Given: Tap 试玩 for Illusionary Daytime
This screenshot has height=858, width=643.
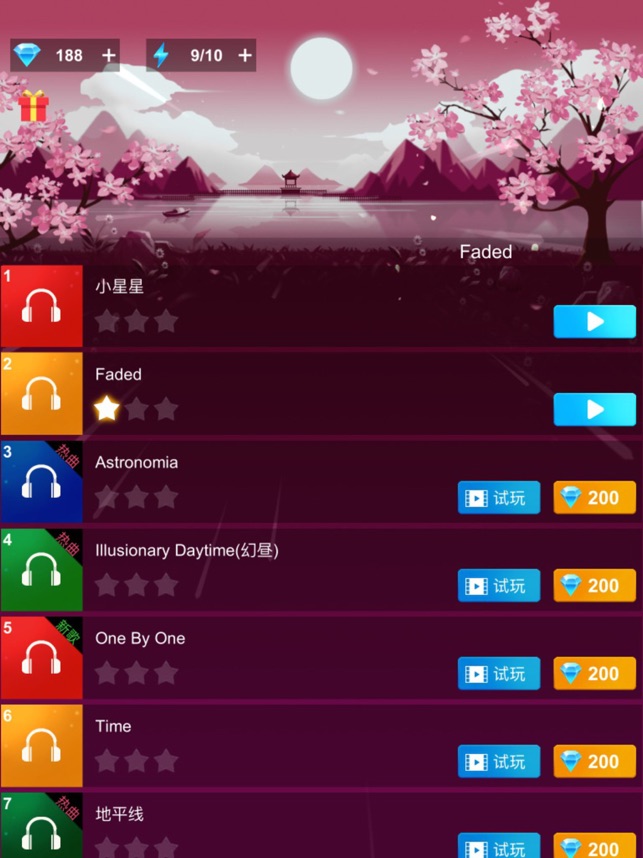Looking at the screenshot, I should [499, 585].
